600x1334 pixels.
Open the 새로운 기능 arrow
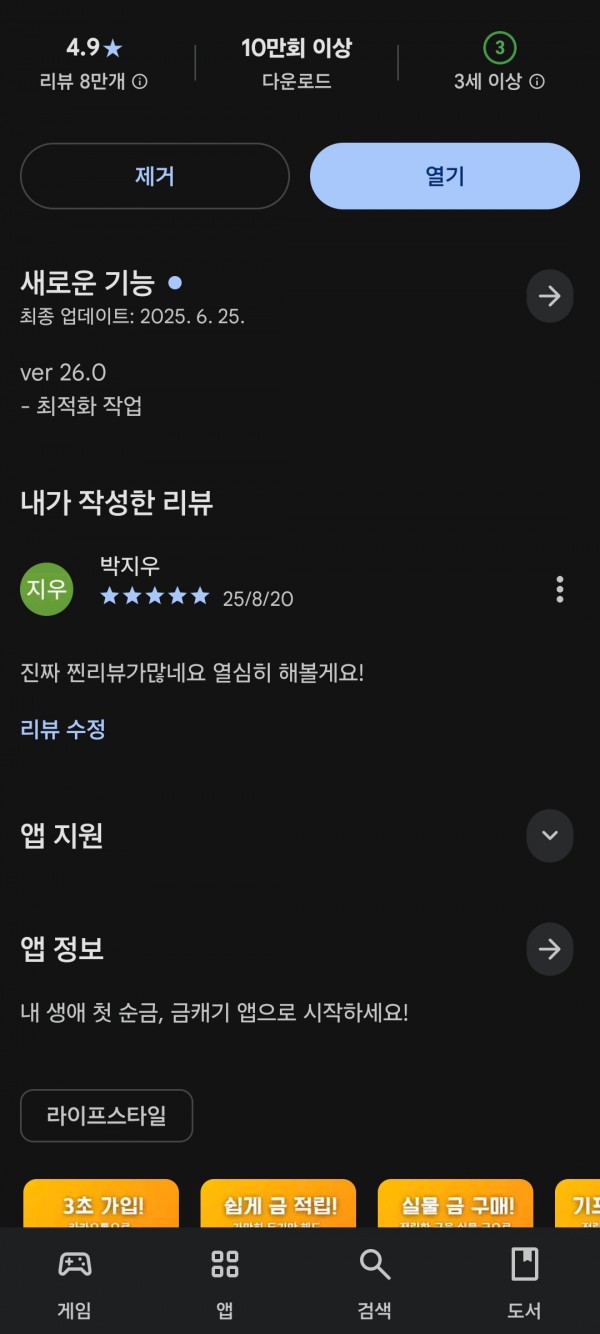[550, 296]
